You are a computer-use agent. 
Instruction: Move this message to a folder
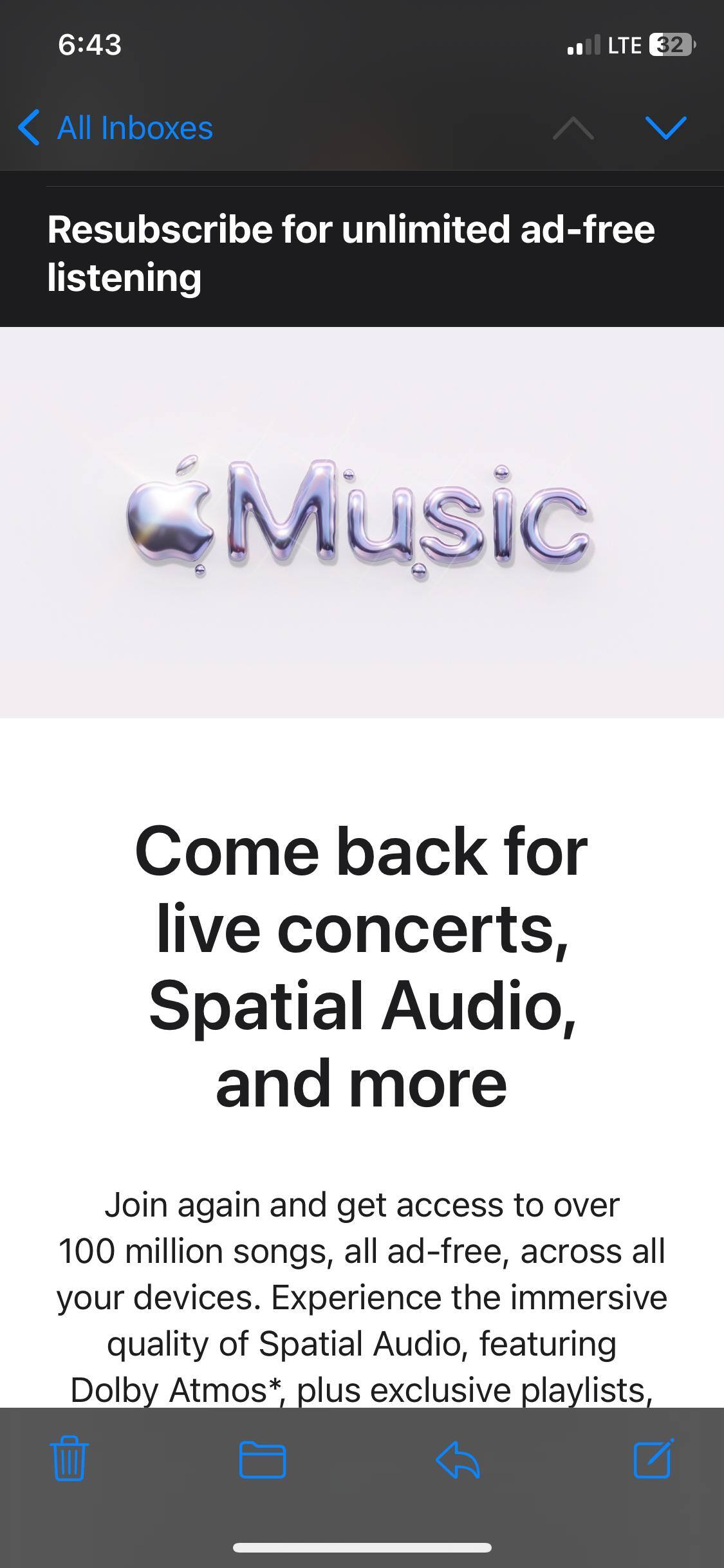click(262, 1459)
